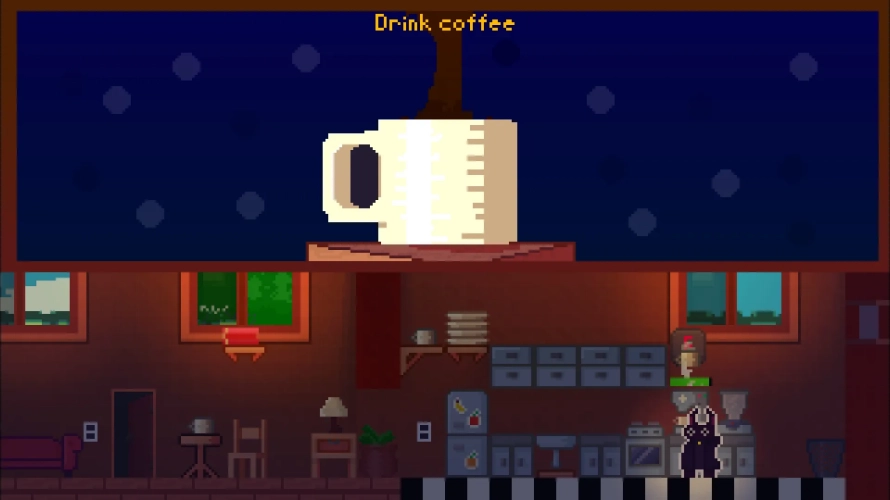The width and height of the screenshot is (890, 500).
Task: Tap the stove oven in the kitchen
Action: 646,453
